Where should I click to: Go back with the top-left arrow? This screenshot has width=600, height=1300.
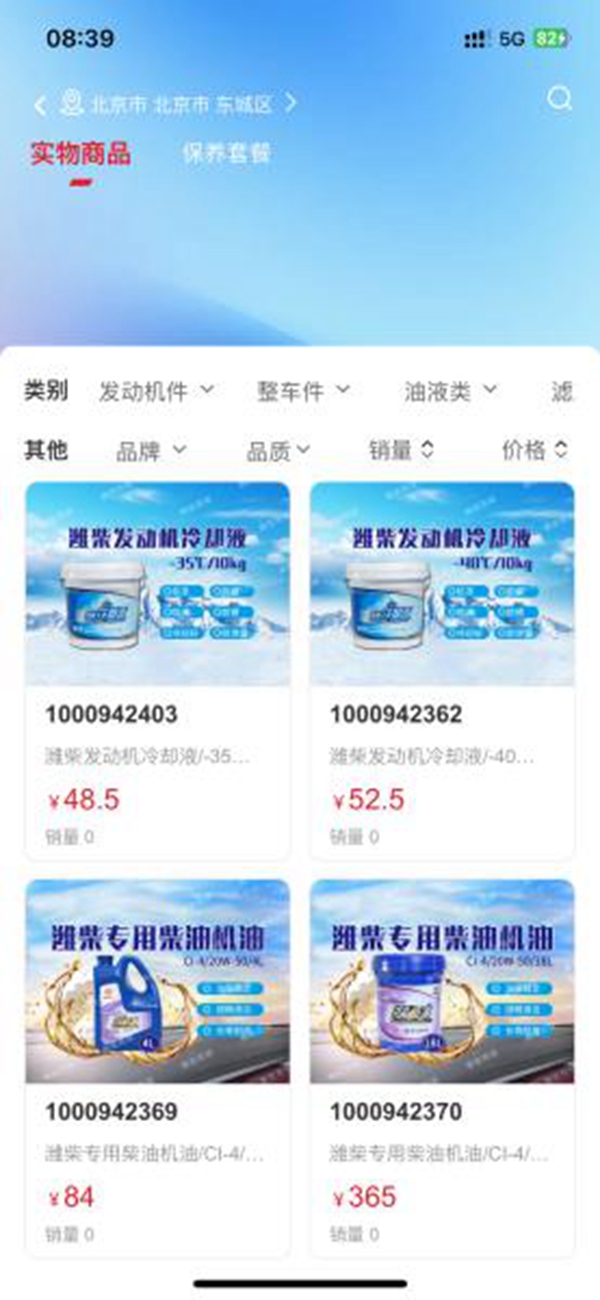40,104
